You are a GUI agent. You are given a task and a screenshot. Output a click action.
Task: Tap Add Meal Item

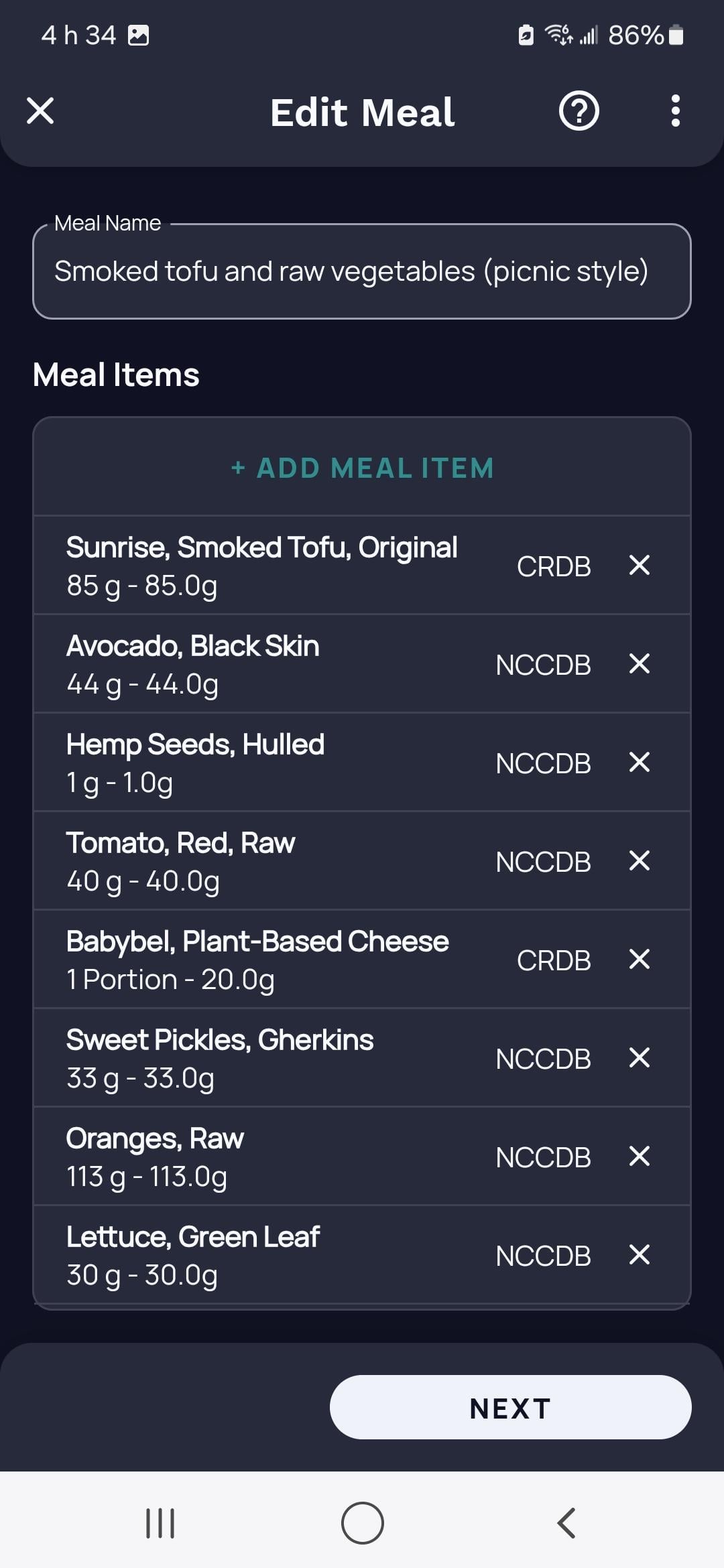[x=362, y=468]
